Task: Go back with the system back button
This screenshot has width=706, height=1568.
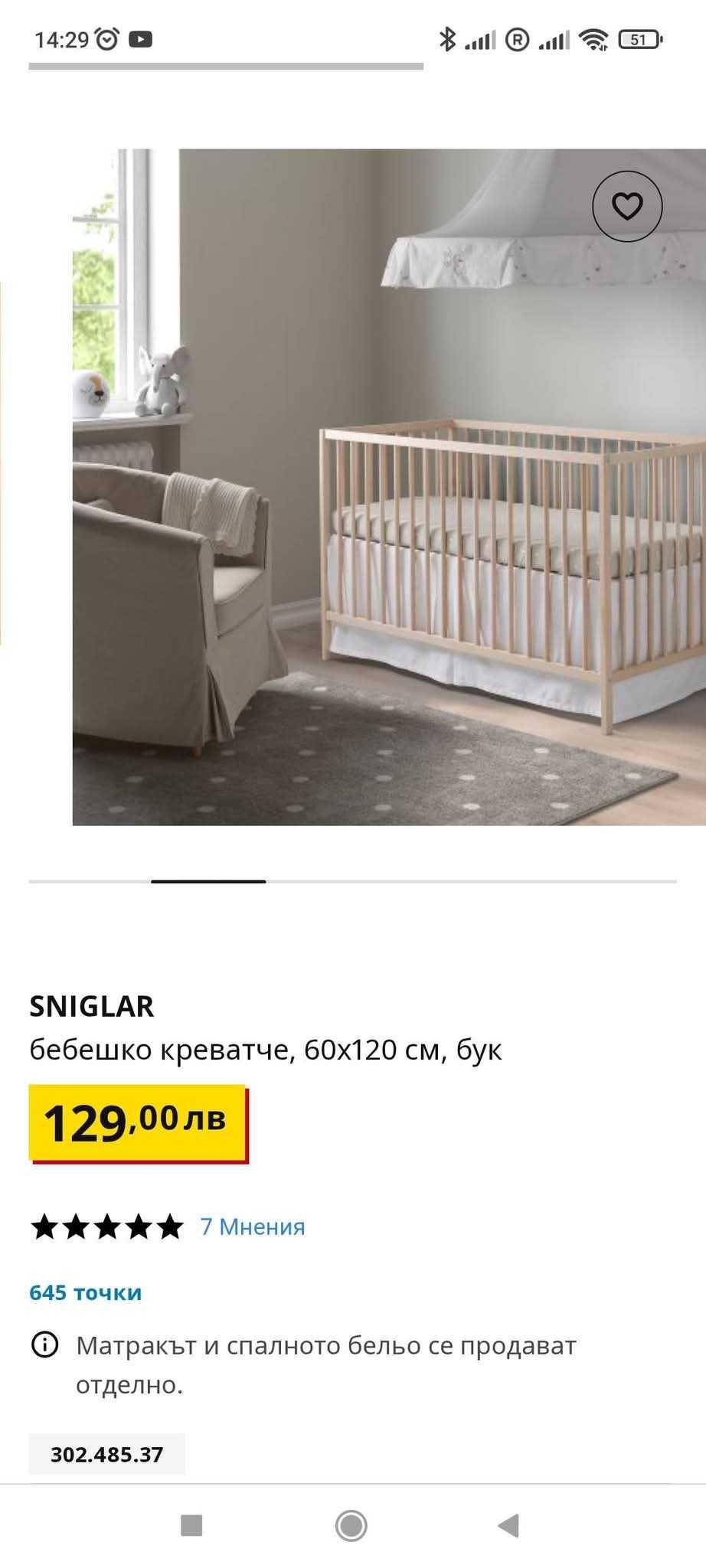Action: point(508,1525)
